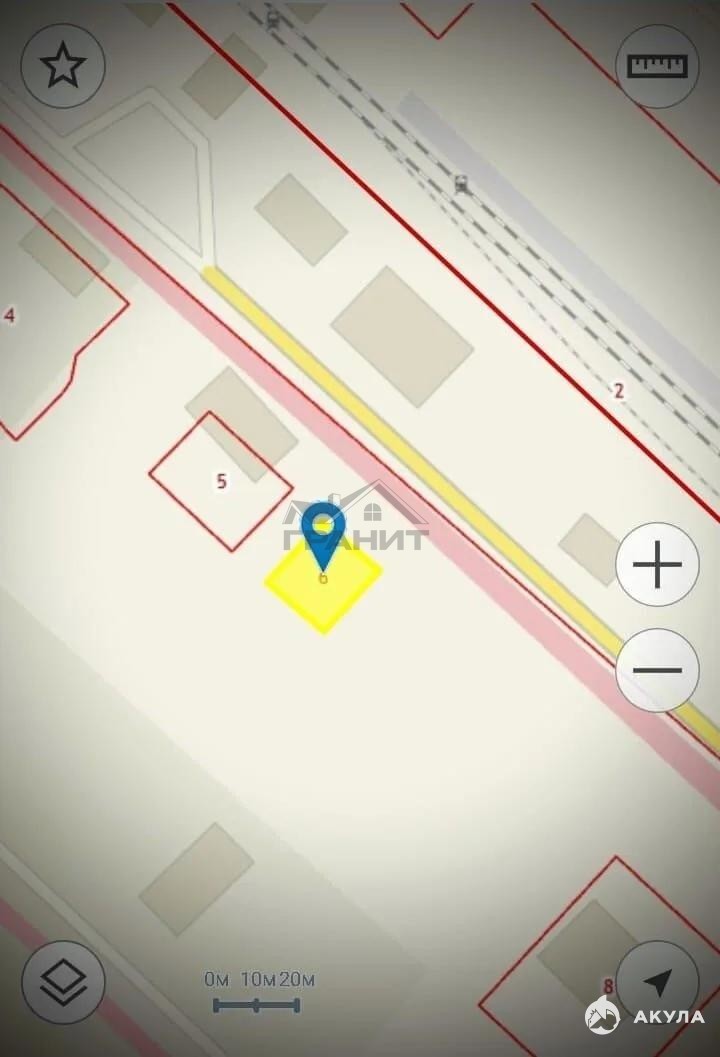Open favorites with the star icon
Viewport: 720px width, 1057px height.
coord(63,66)
